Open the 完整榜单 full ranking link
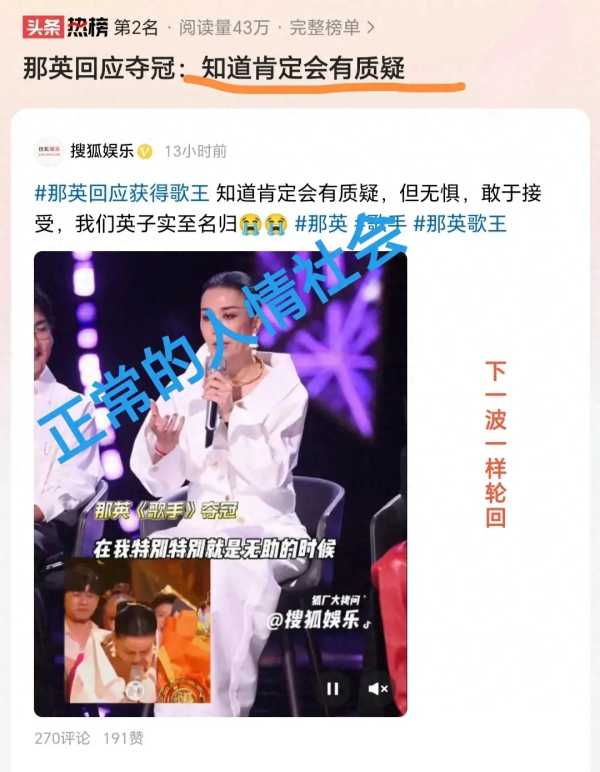This screenshot has height=772, width=600. [332, 28]
